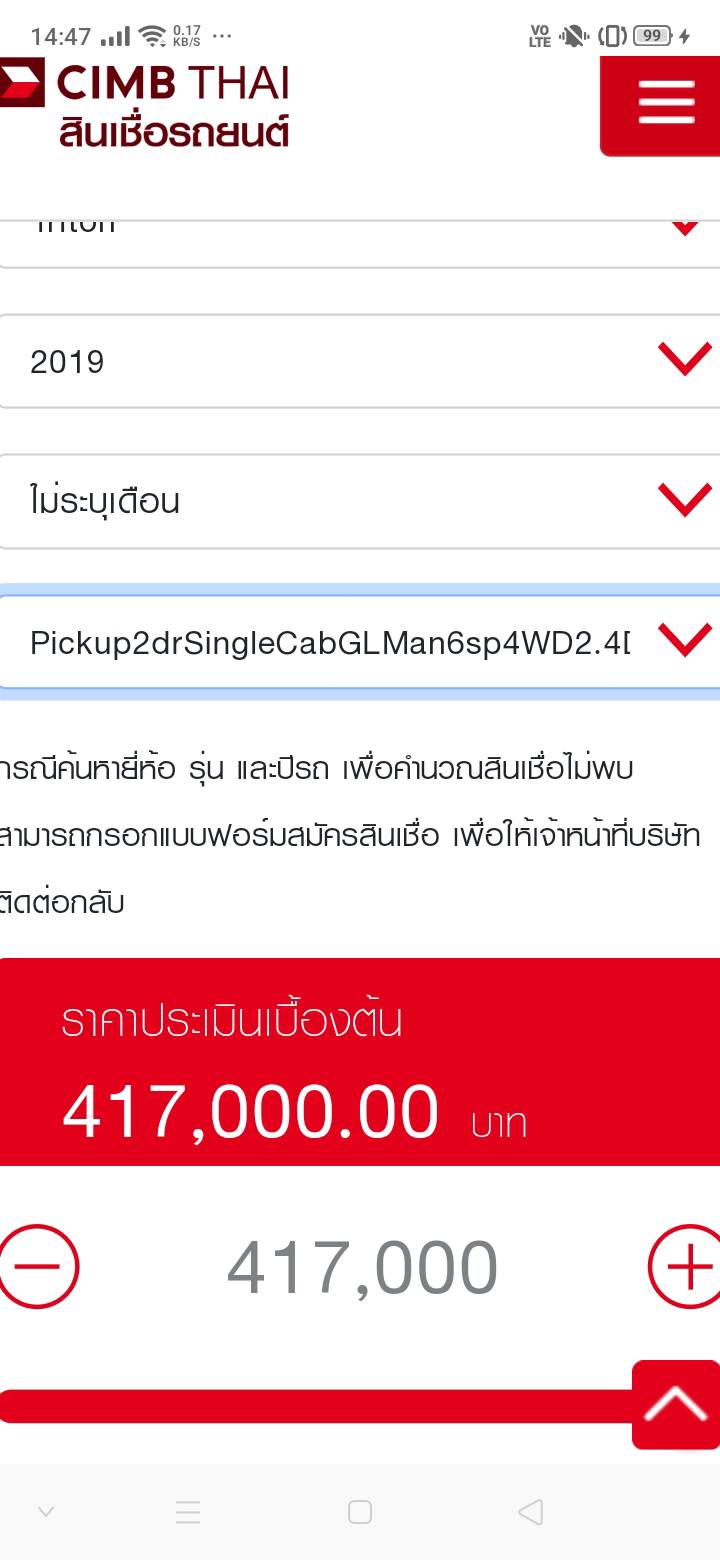Open the ไม่ระบุเดือน month dropdown

tap(359, 501)
